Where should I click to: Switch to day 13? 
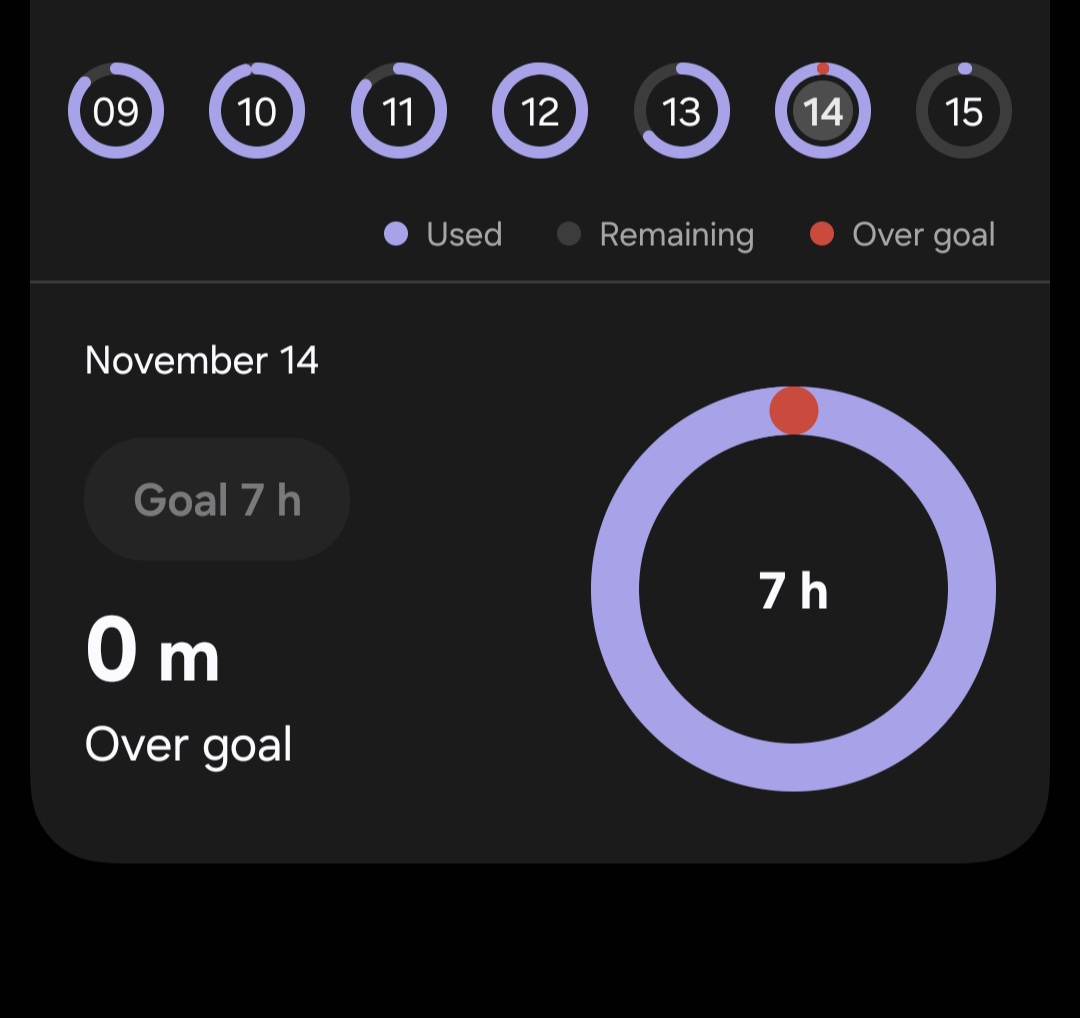(682, 111)
